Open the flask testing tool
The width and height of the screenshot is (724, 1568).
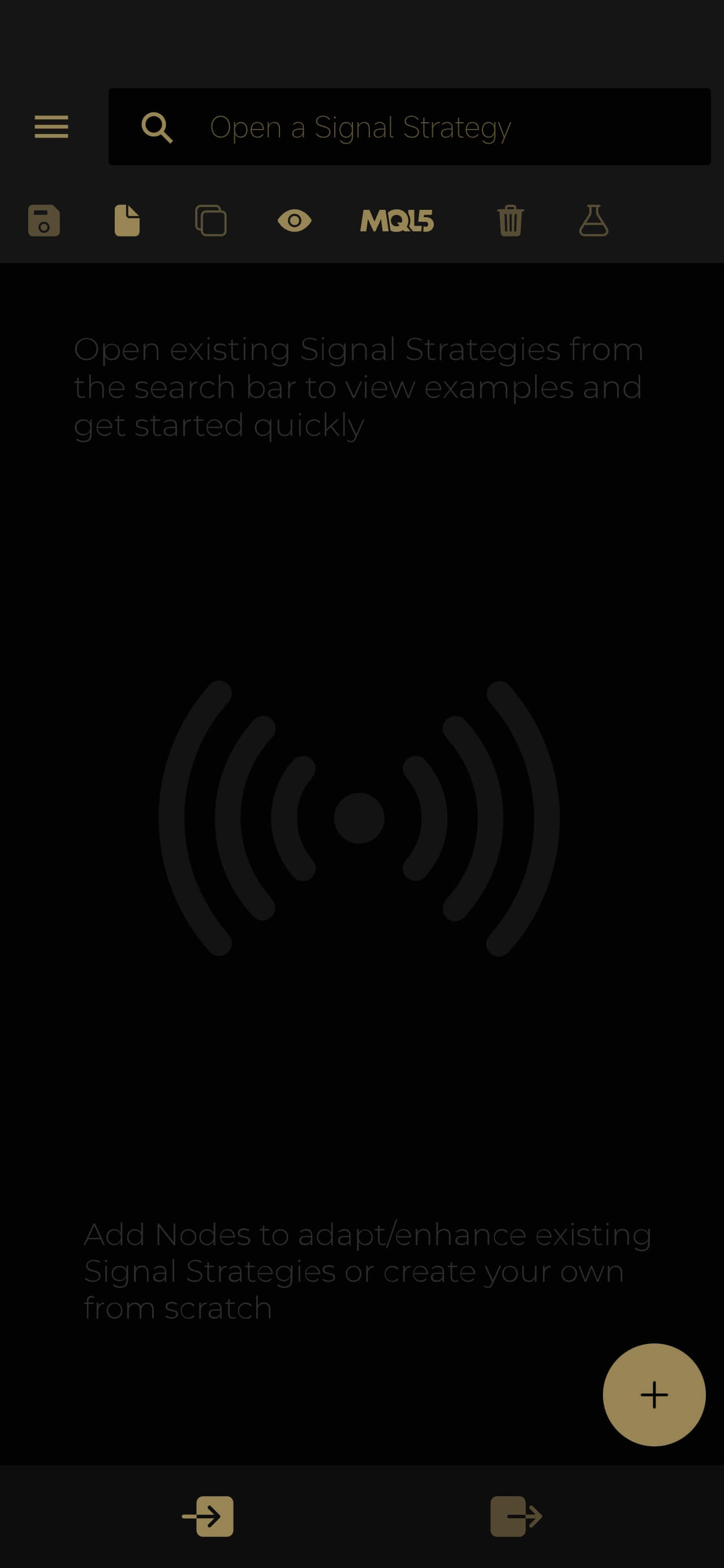(594, 221)
